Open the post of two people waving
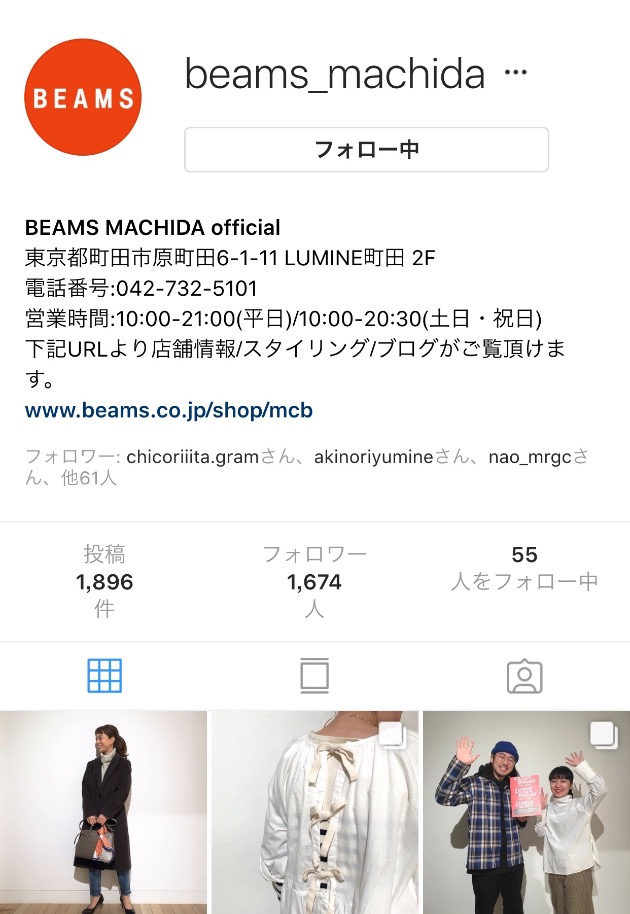Viewport: 630px width, 914px height. point(526,812)
